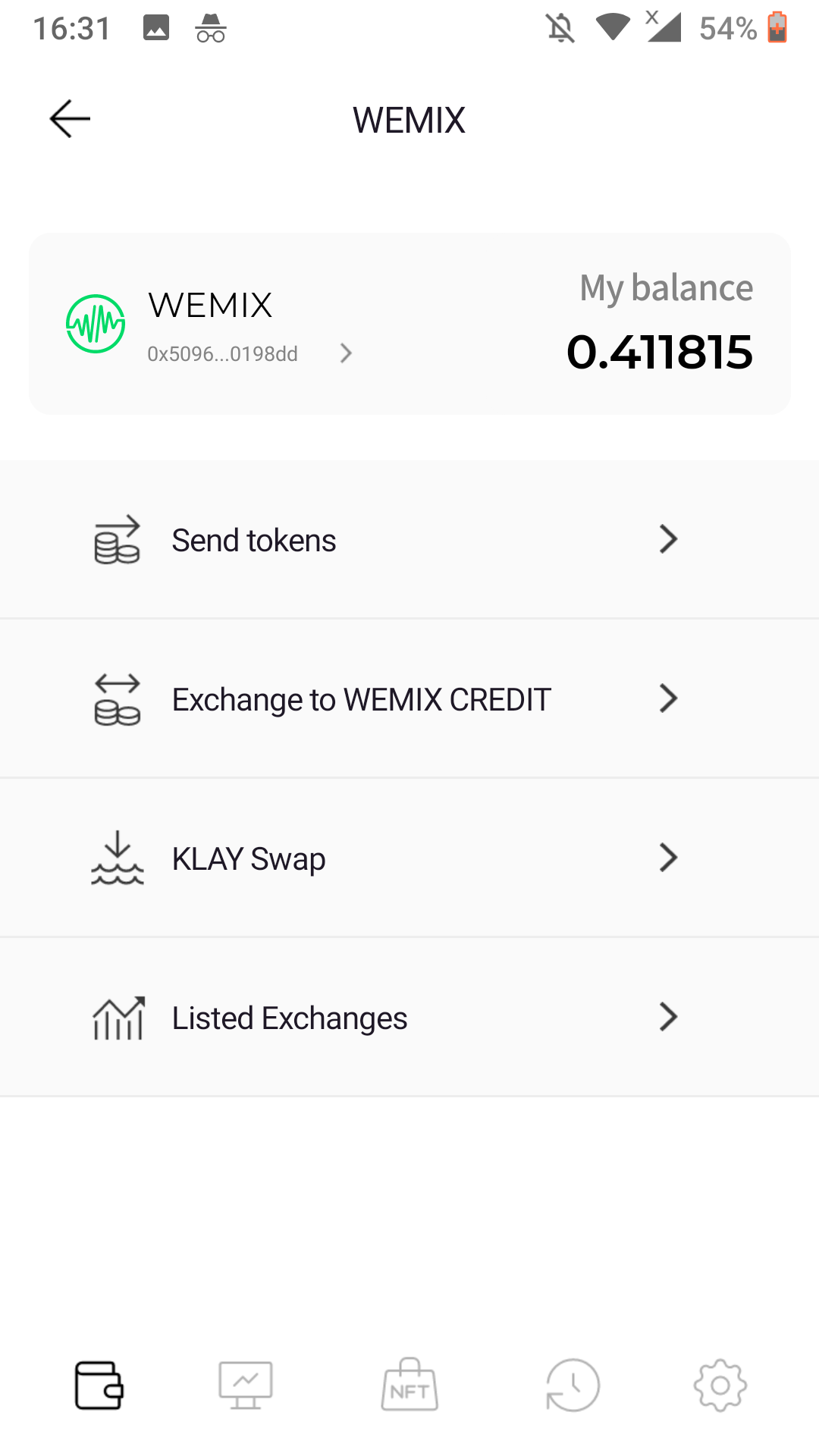Open Exchange to WEMIX CREDIT

click(x=409, y=699)
